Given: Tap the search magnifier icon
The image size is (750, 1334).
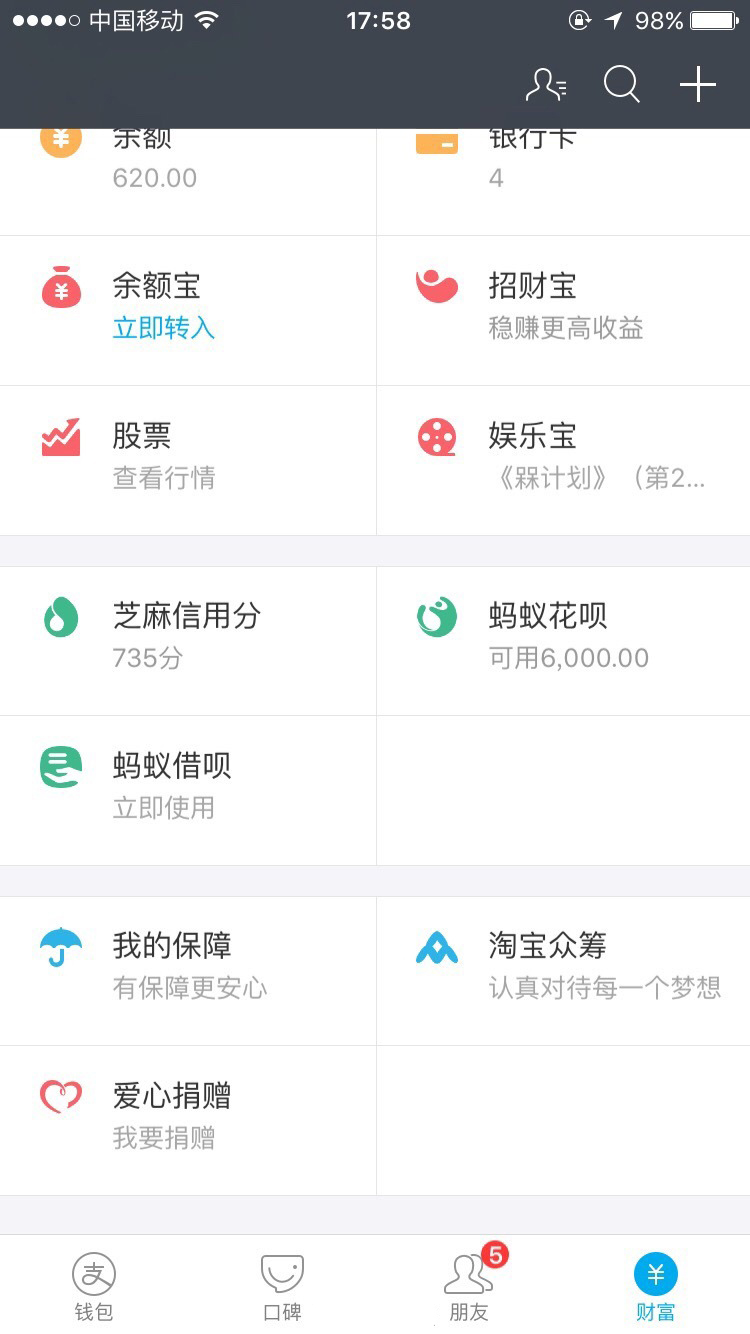Looking at the screenshot, I should (x=621, y=85).
